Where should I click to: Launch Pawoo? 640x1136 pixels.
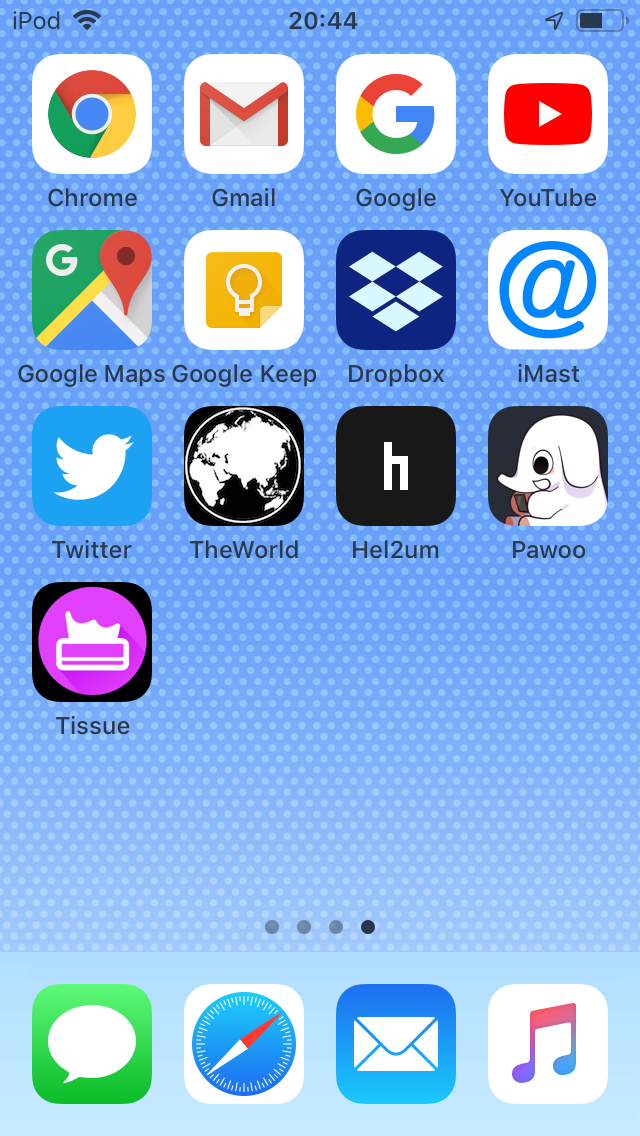pyautogui.click(x=548, y=466)
